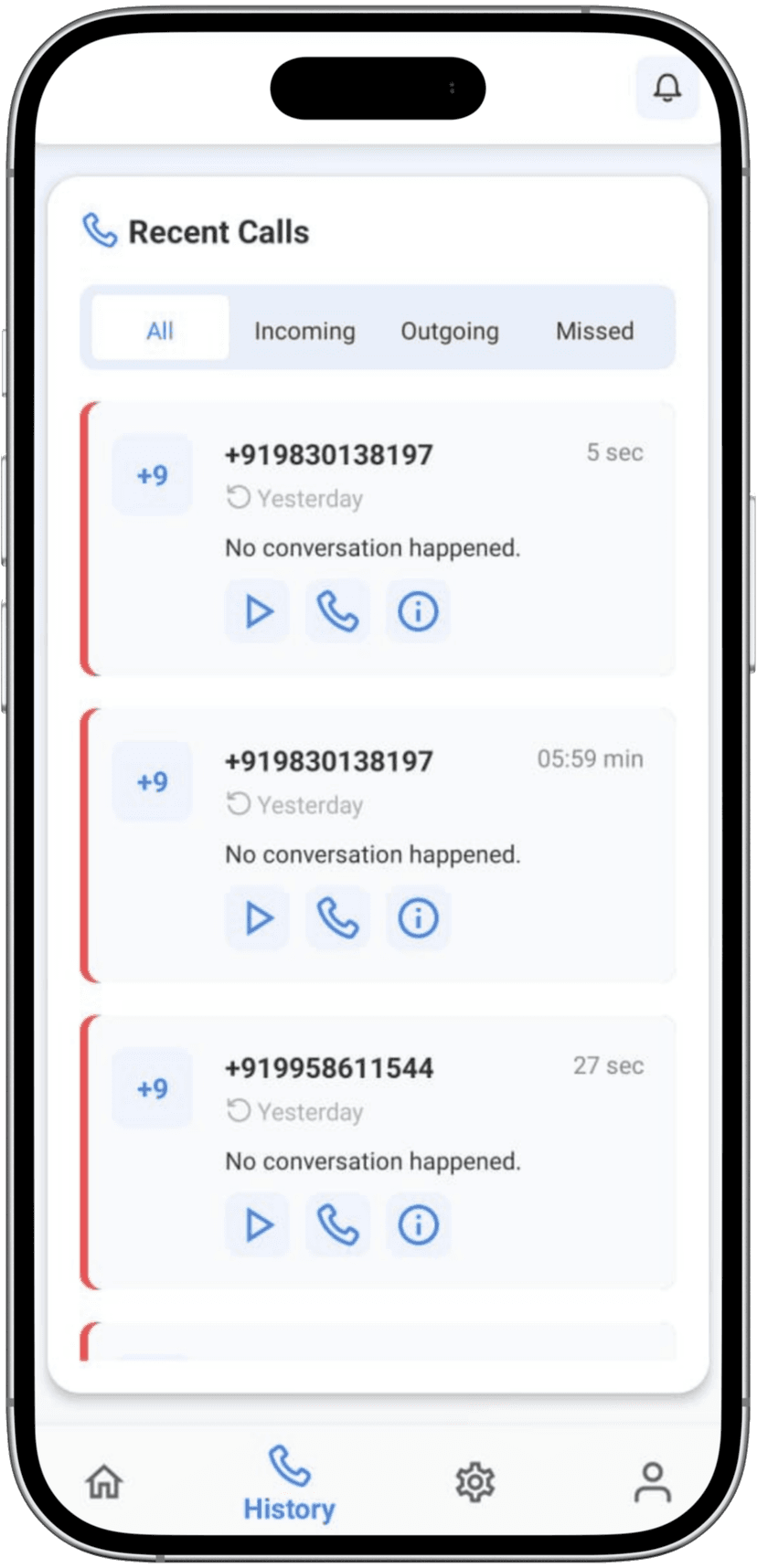Open the profile tab

click(x=652, y=1481)
